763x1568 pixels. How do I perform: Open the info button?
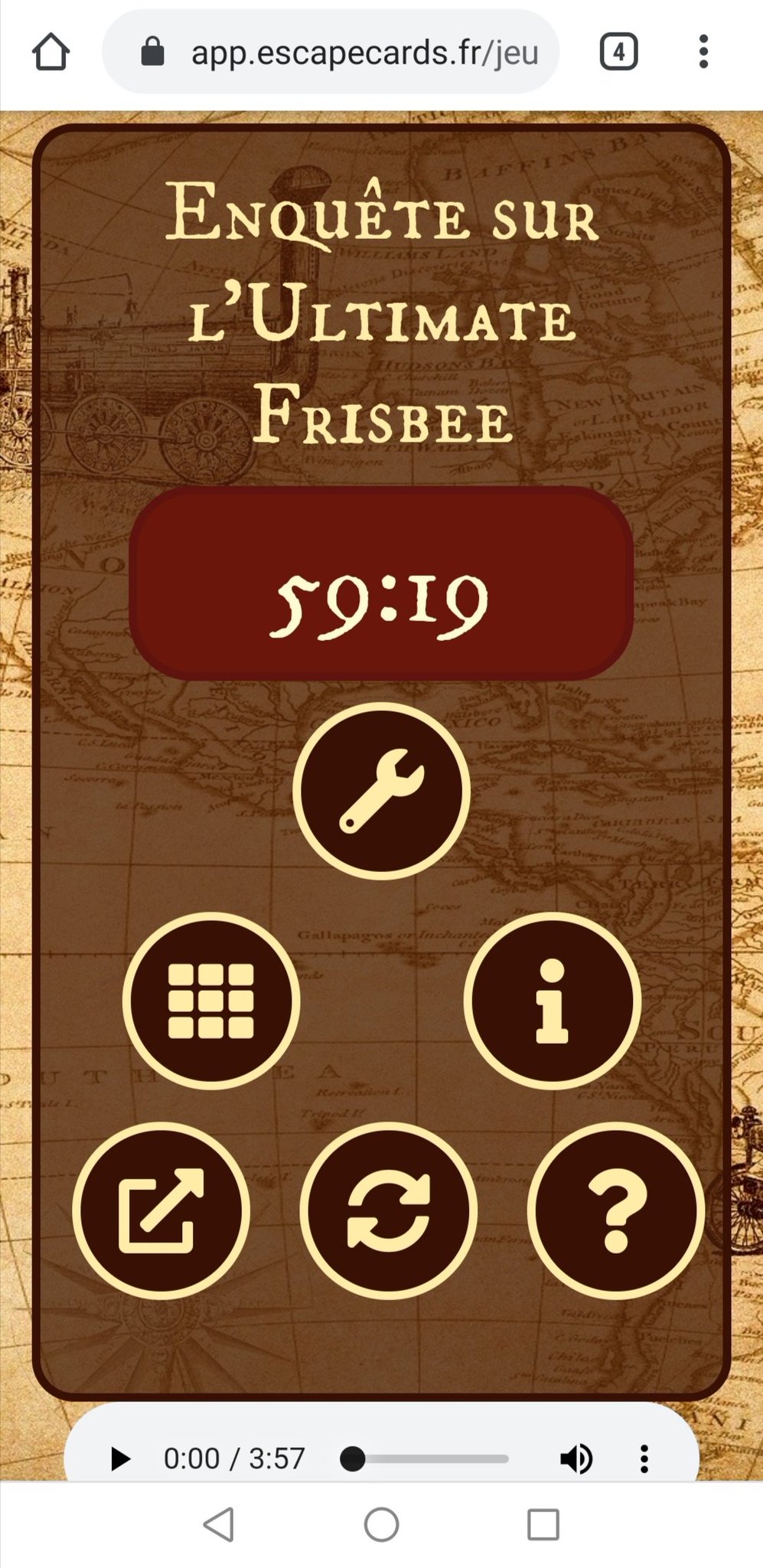pos(552,1001)
